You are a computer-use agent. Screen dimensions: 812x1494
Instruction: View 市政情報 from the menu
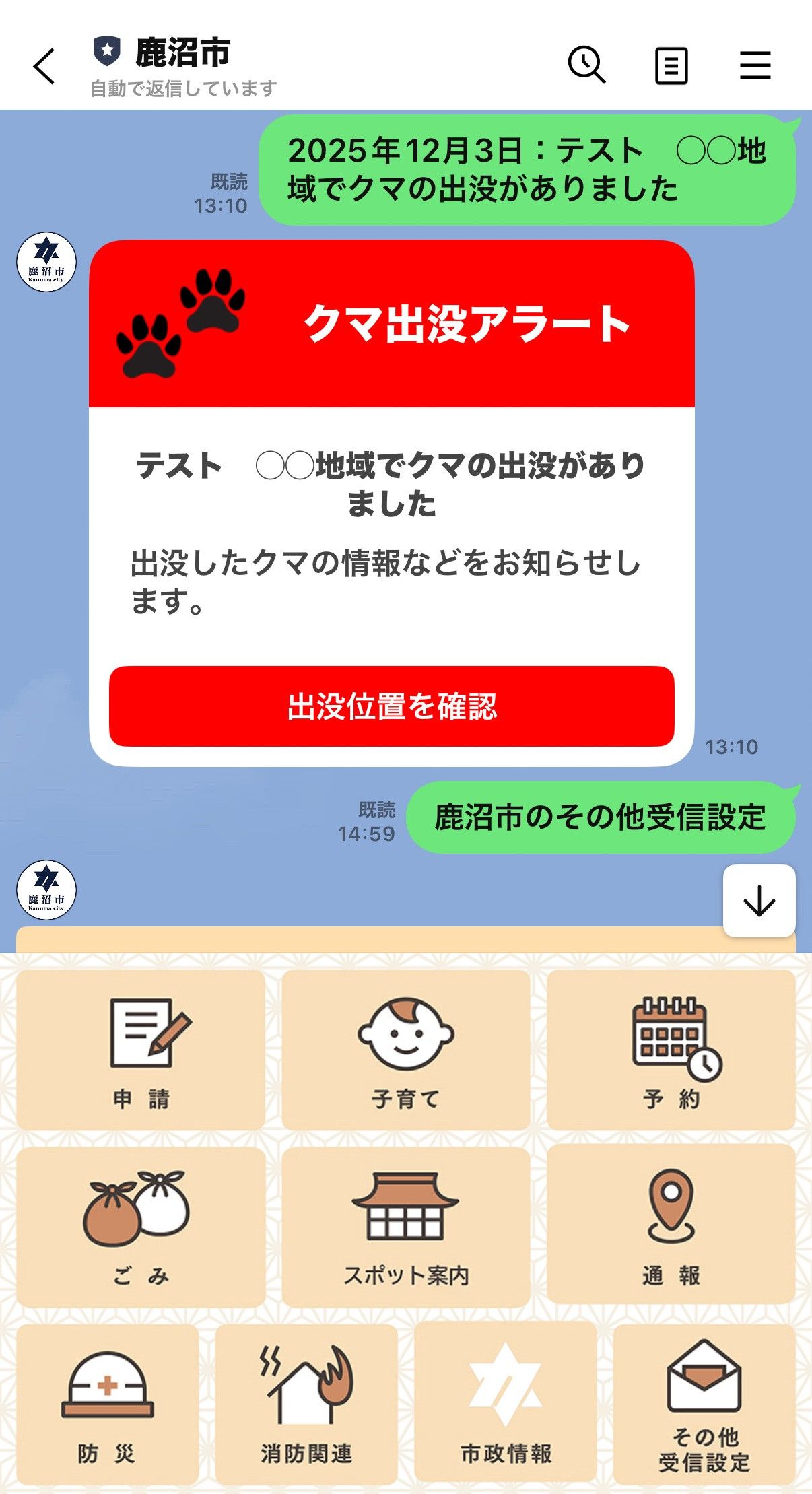tap(506, 1404)
